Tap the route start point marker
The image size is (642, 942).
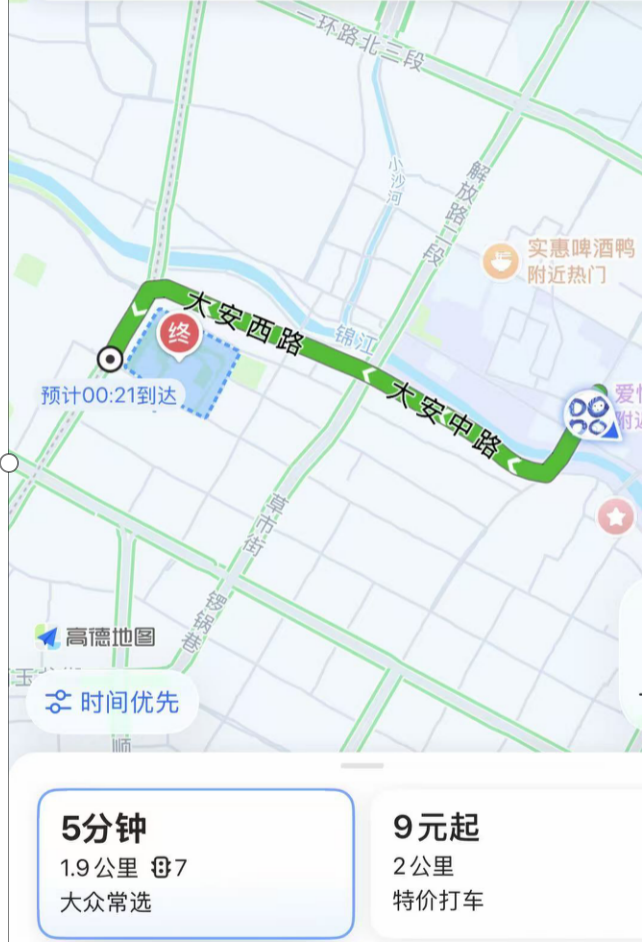click(111, 360)
